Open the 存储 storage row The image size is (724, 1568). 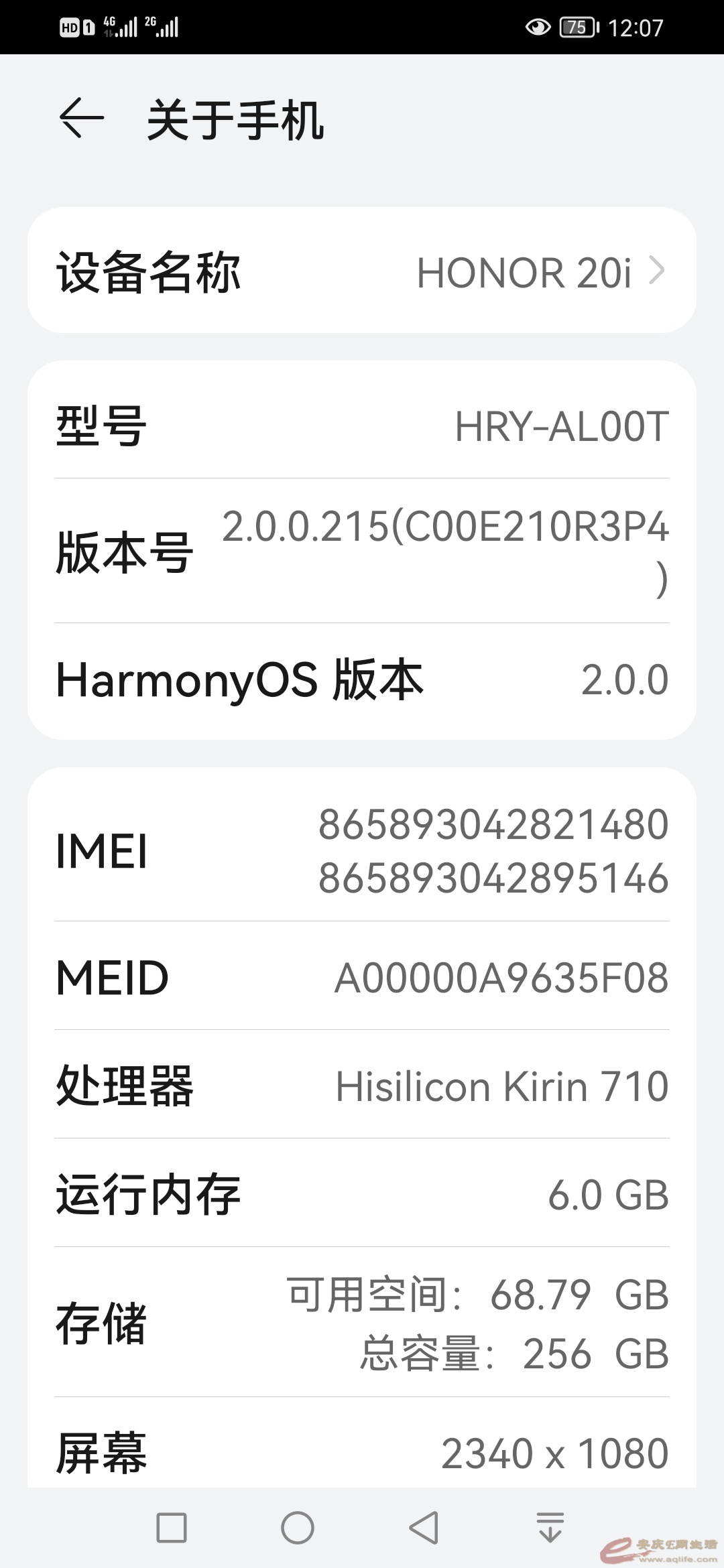[362, 1323]
